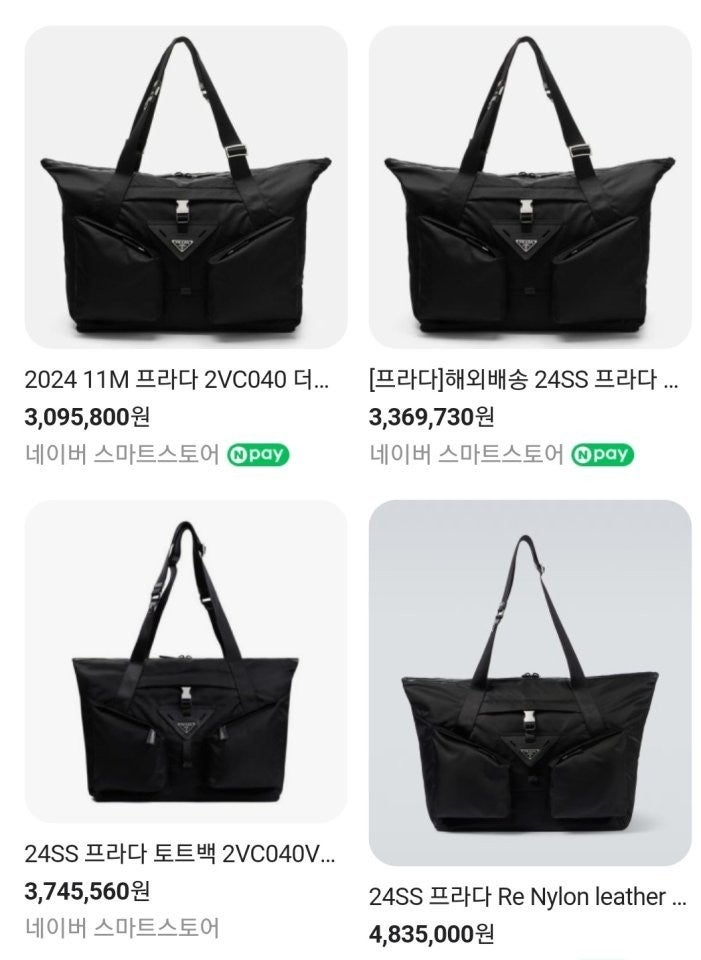Viewport: 701px width, 960px height.
Task: Open the 3,745,560원 프라다 토트백 2VC040V listing
Action: [x=185, y=660]
